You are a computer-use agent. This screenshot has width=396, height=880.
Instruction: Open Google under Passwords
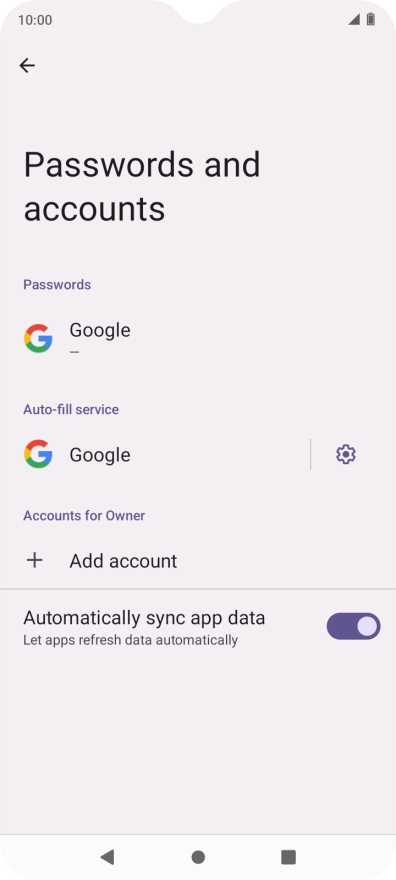[198, 338]
